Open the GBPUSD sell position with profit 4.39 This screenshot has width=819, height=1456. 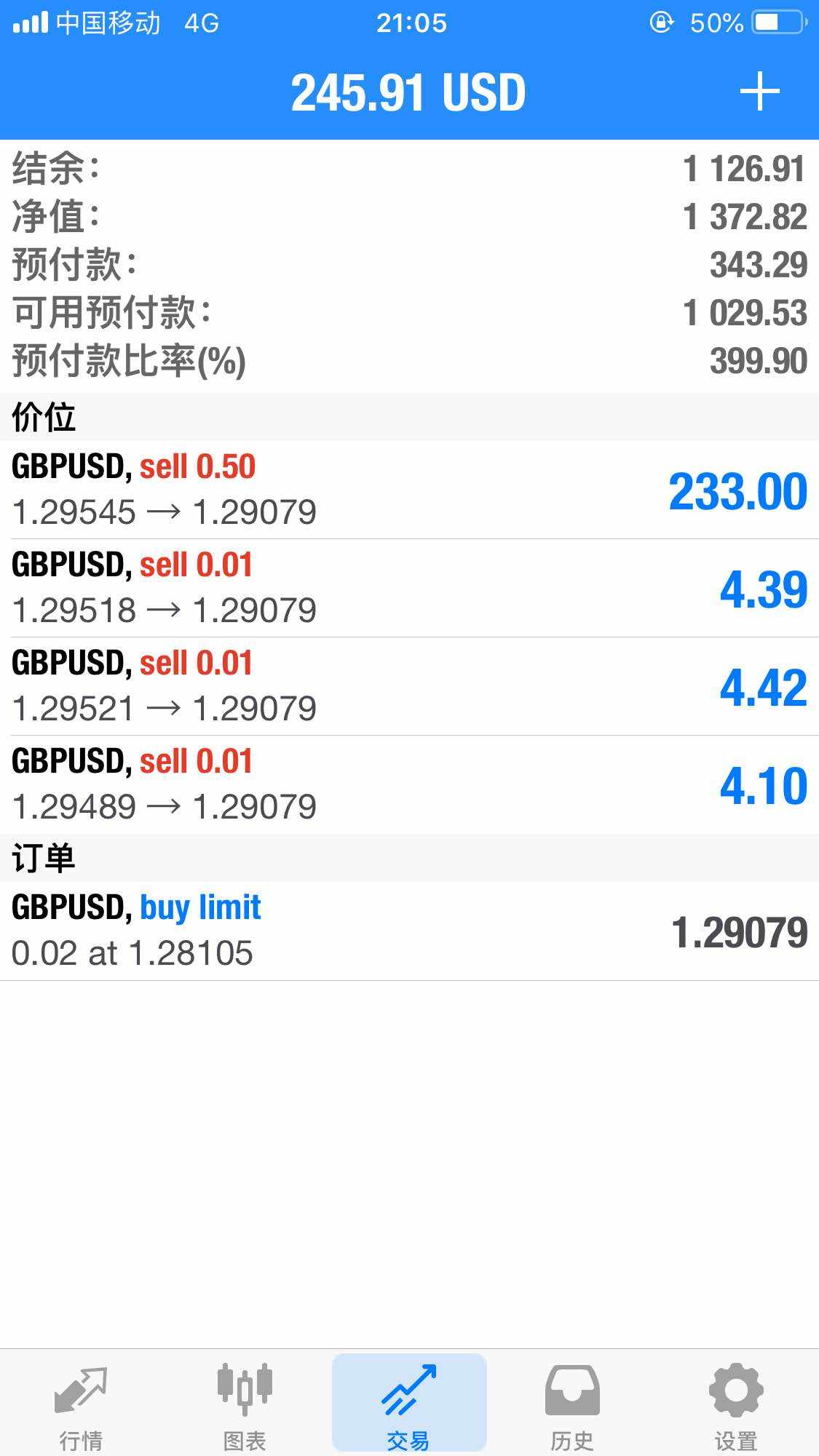(x=409, y=588)
